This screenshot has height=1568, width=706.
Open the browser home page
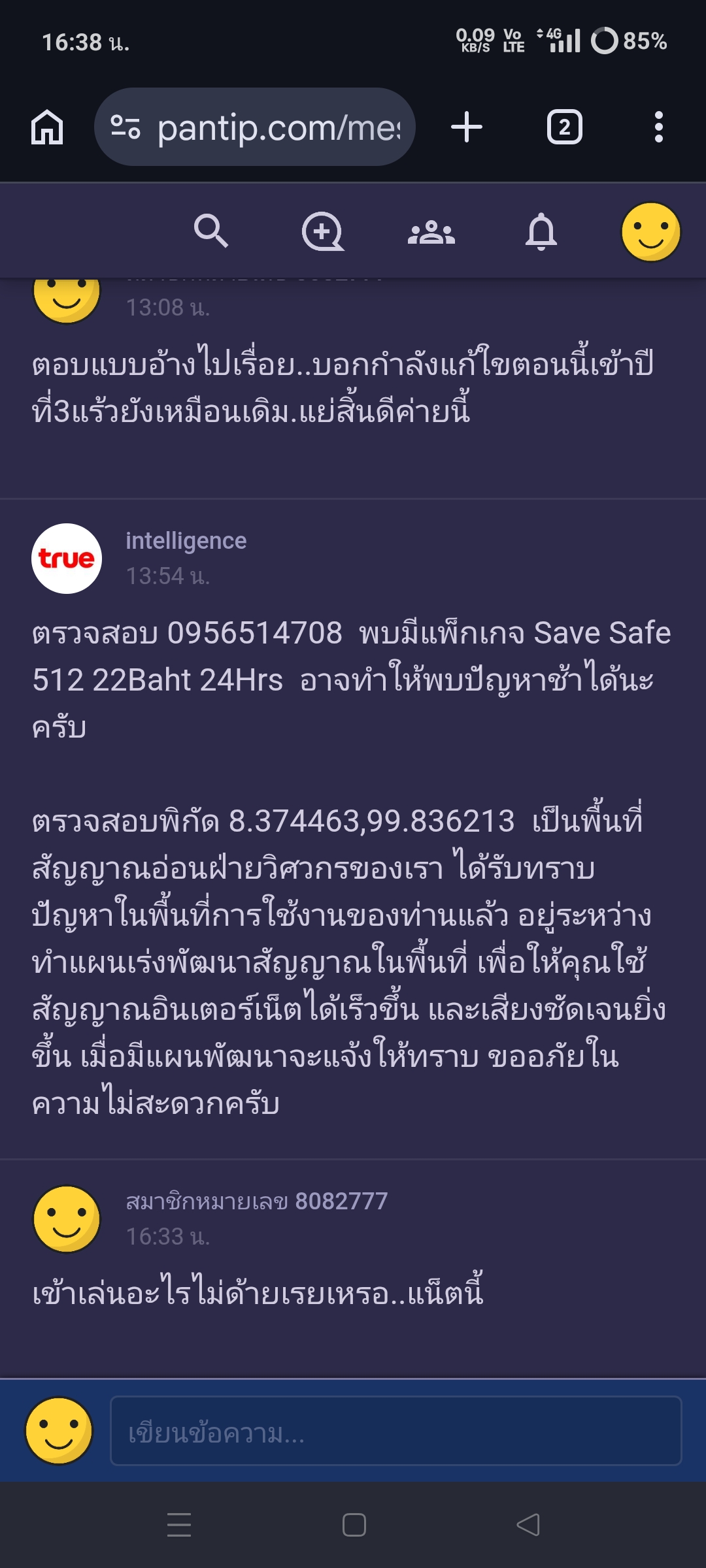(47, 127)
